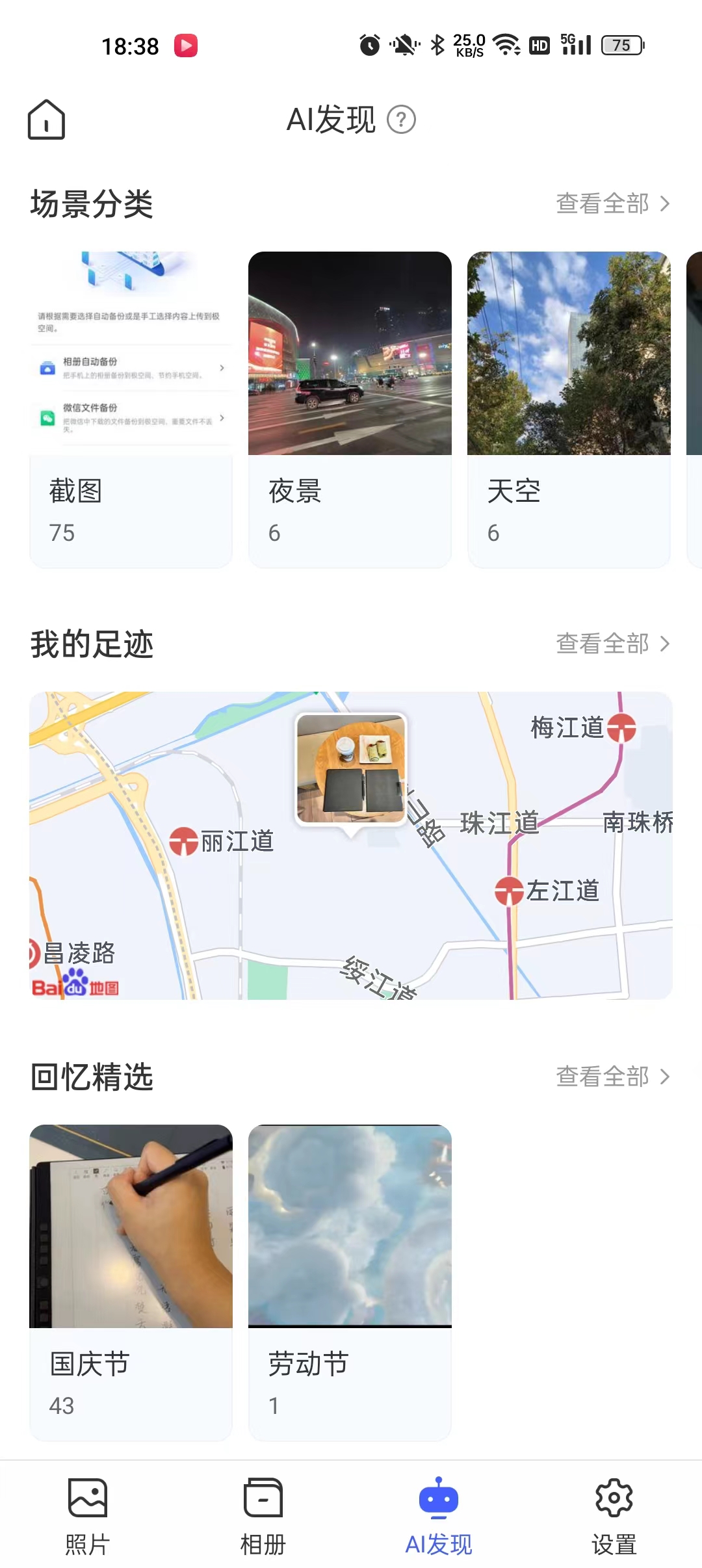Open the help question mark beside AI发现
702x1568 pixels.
coord(402,120)
